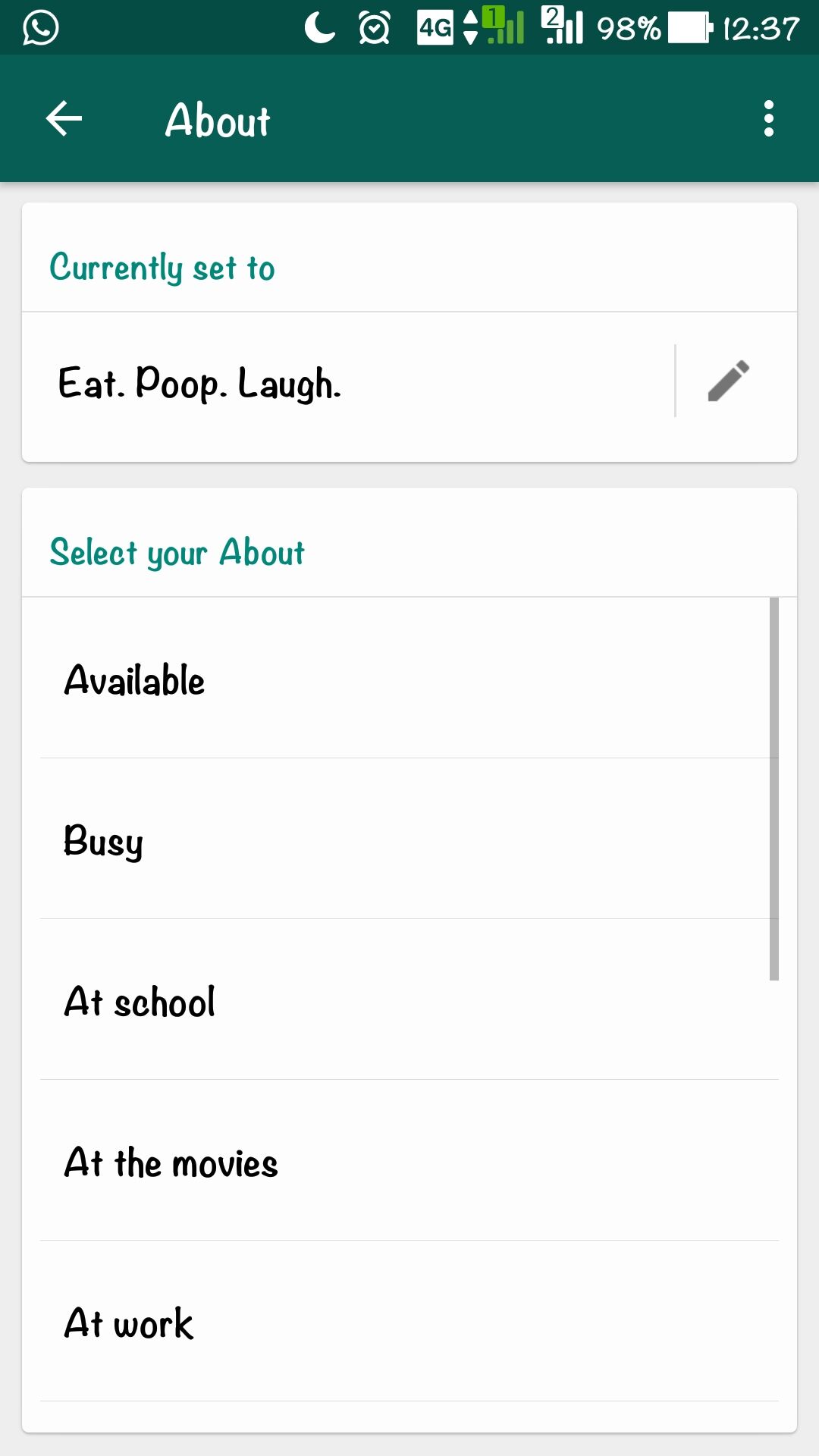This screenshot has width=819, height=1456.
Task: Choose the 'Busy' status
Action: pos(402,840)
